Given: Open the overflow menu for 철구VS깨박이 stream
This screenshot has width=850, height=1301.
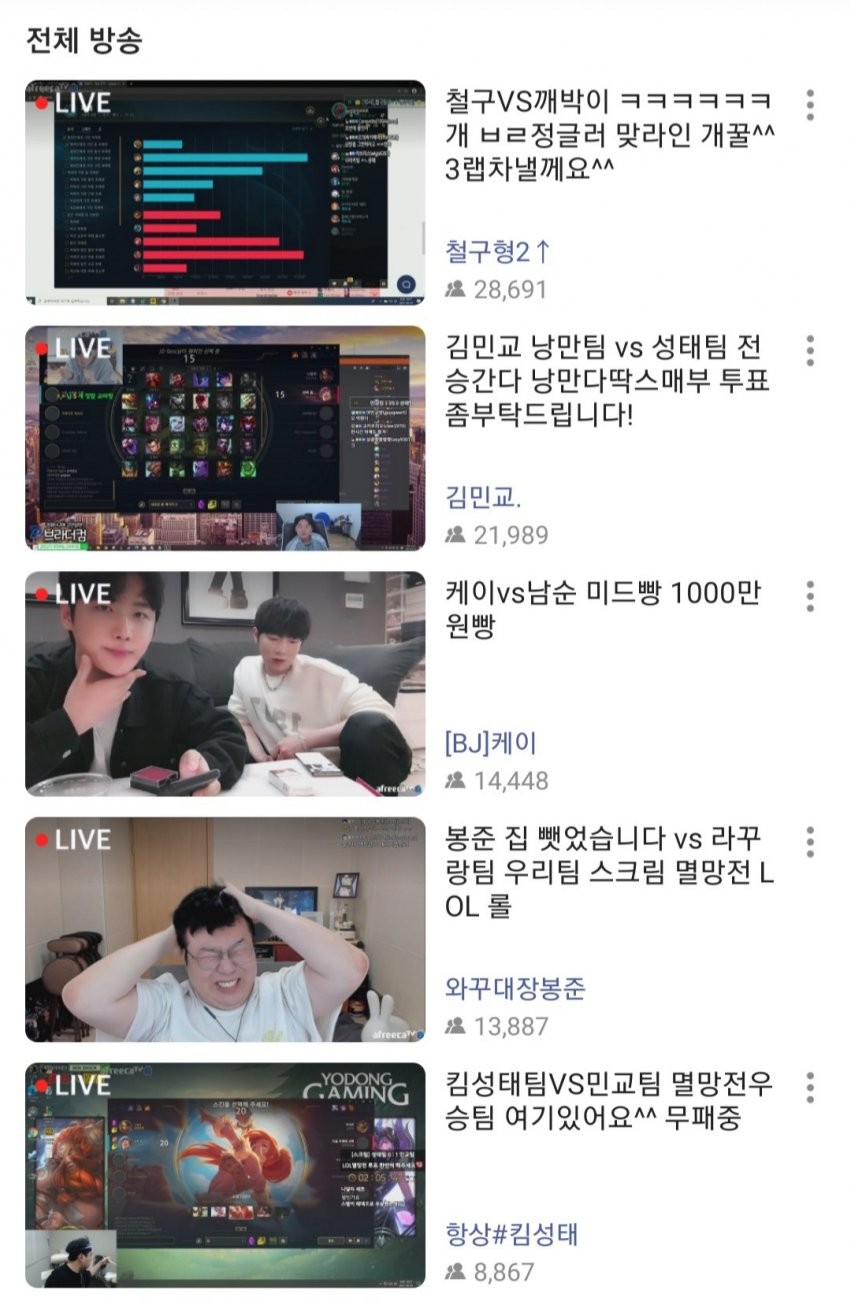Looking at the screenshot, I should [810, 105].
